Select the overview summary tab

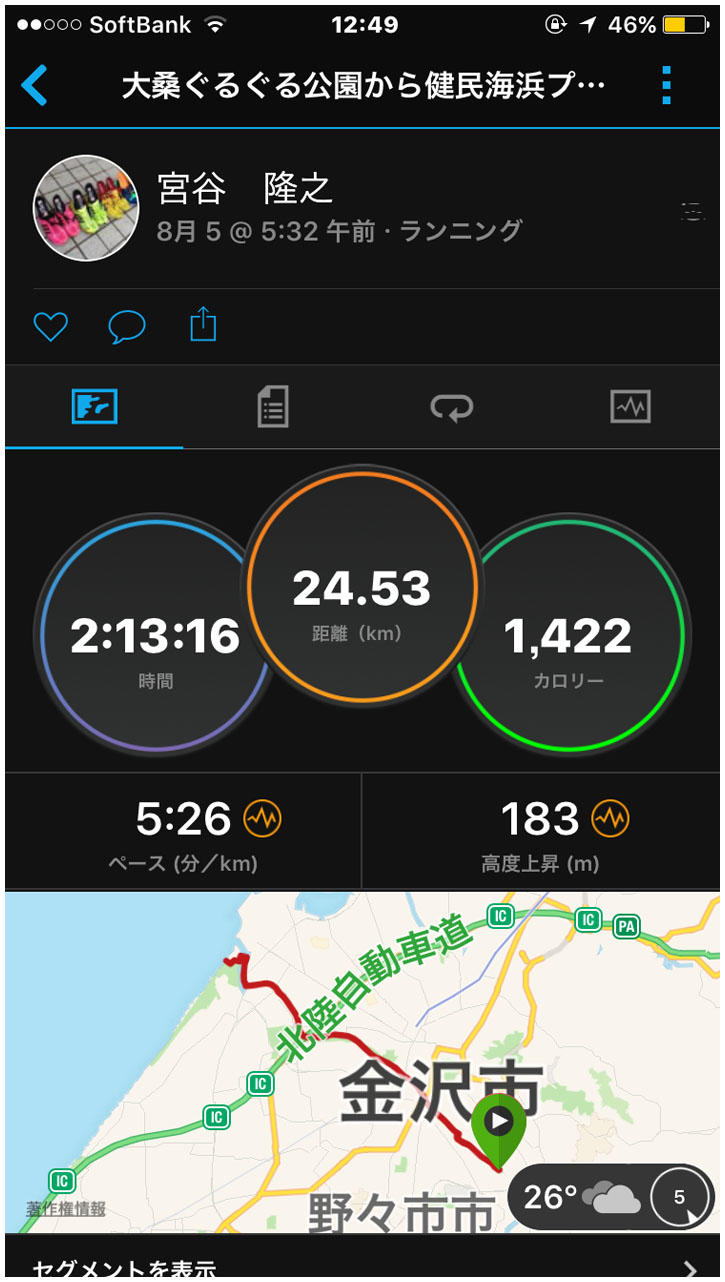[x=94, y=407]
